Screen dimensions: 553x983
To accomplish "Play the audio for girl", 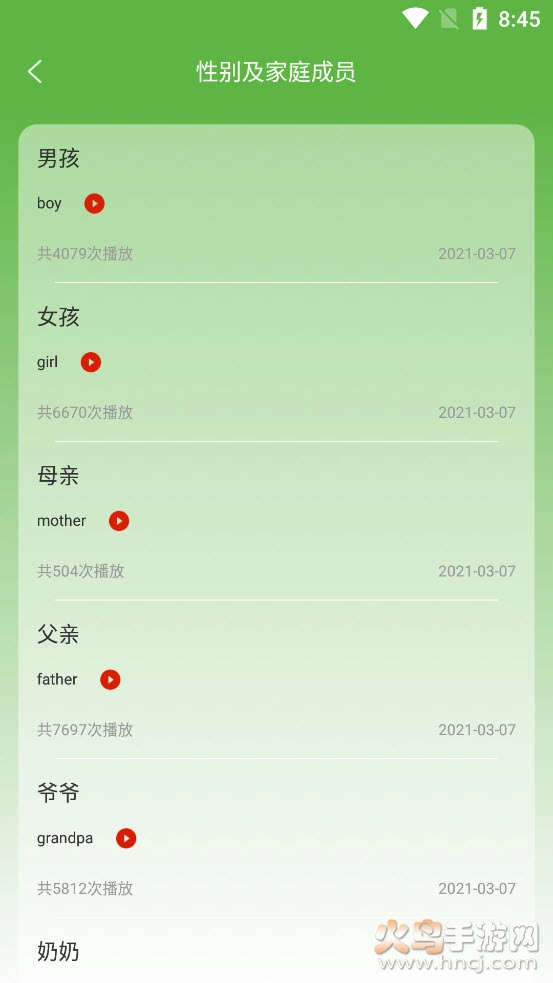I will (90, 362).
